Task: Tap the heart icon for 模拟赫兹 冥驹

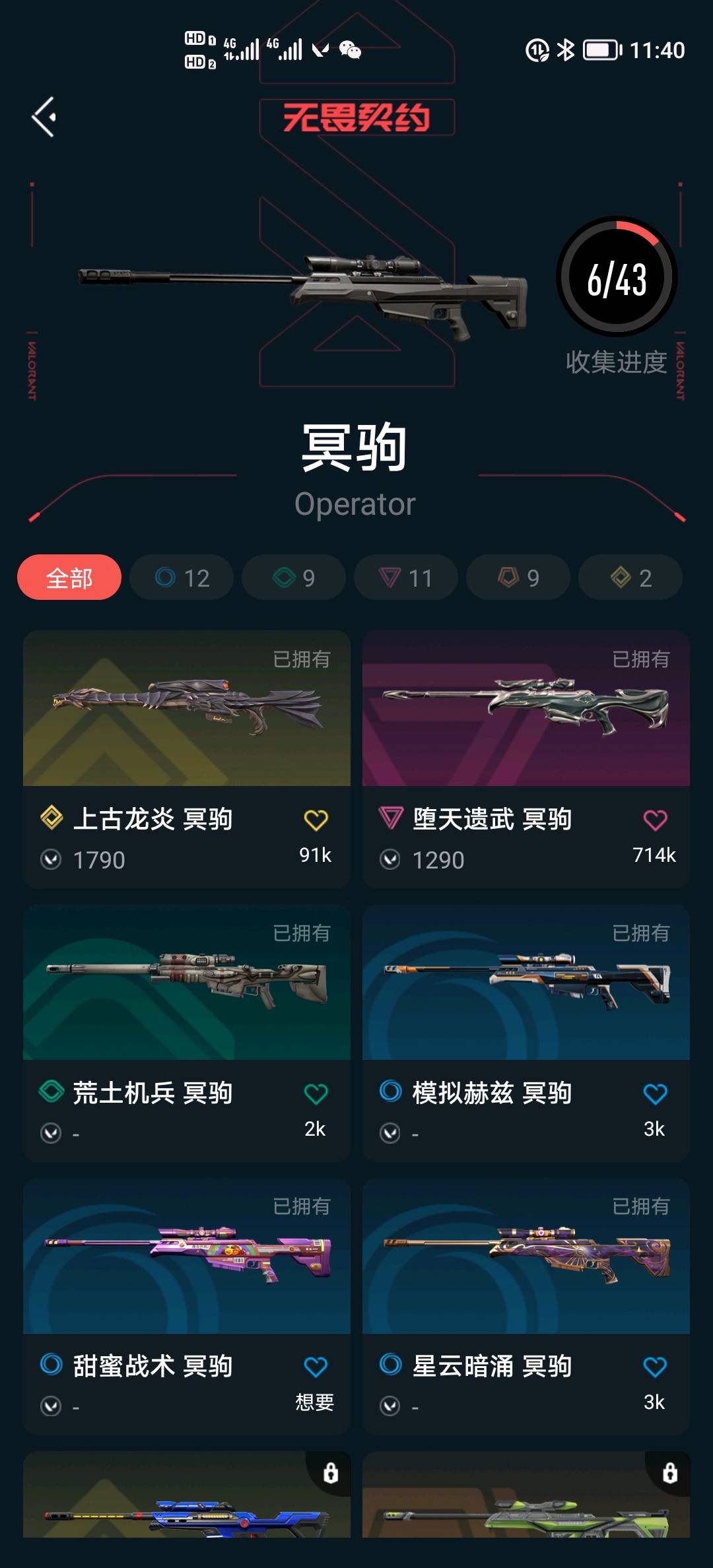Action: (655, 1094)
